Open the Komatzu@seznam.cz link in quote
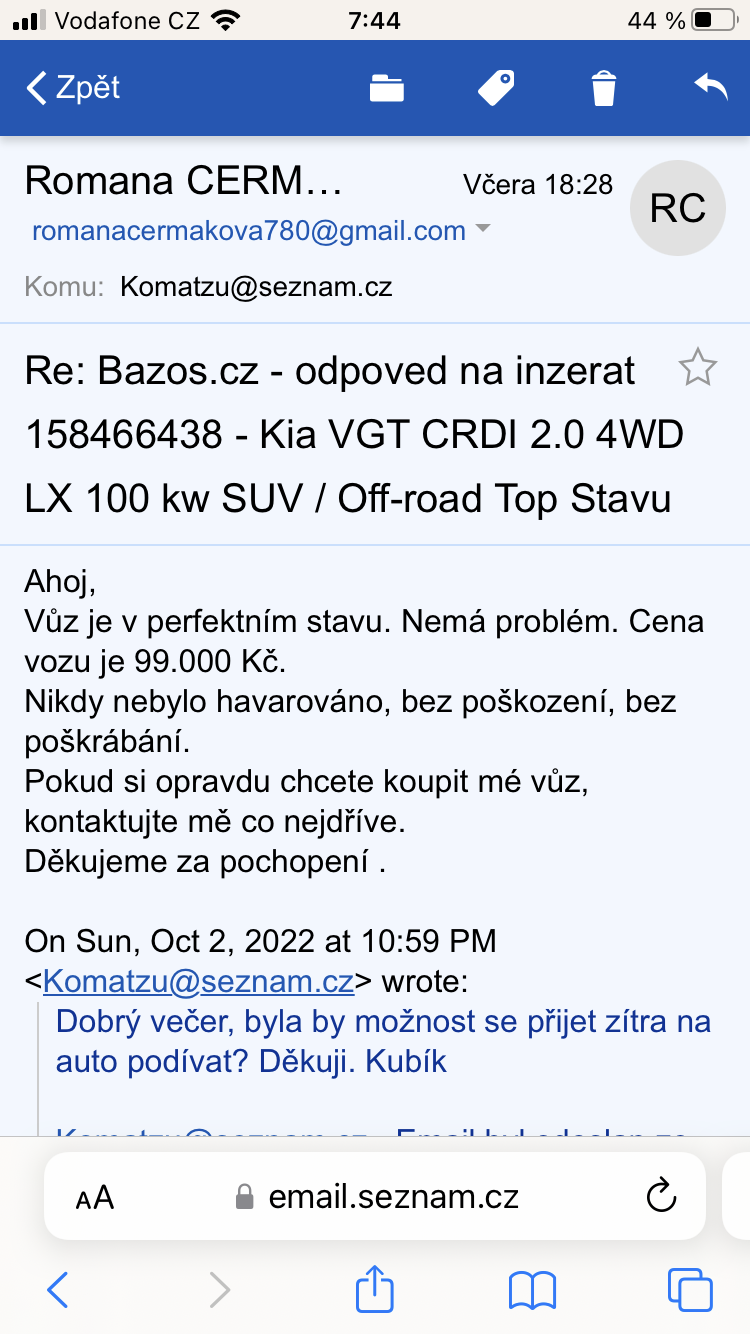This screenshot has width=750, height=1334. (x=198, y=981)
